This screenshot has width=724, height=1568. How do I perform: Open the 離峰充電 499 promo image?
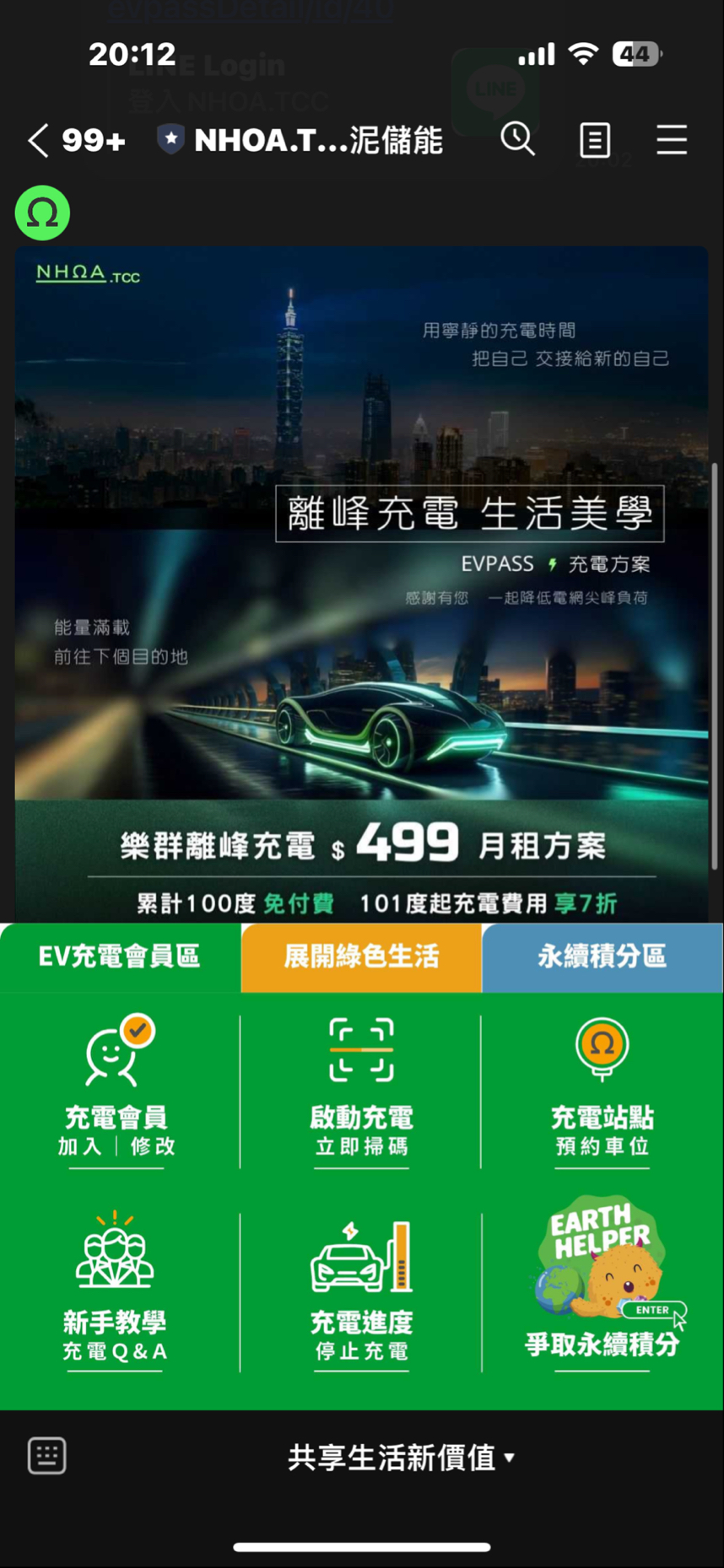[x=361, y=584]
